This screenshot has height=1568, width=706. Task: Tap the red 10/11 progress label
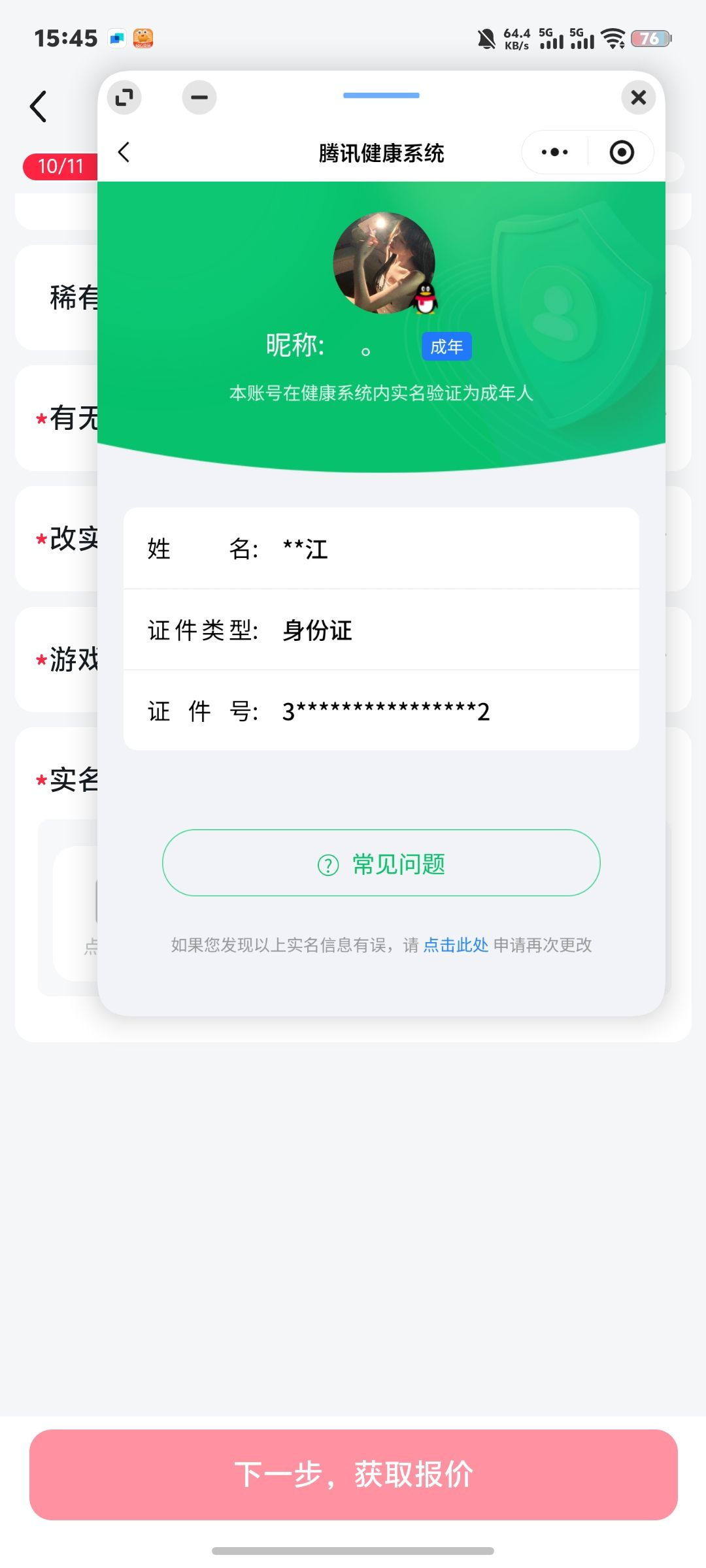pos(59,167)
